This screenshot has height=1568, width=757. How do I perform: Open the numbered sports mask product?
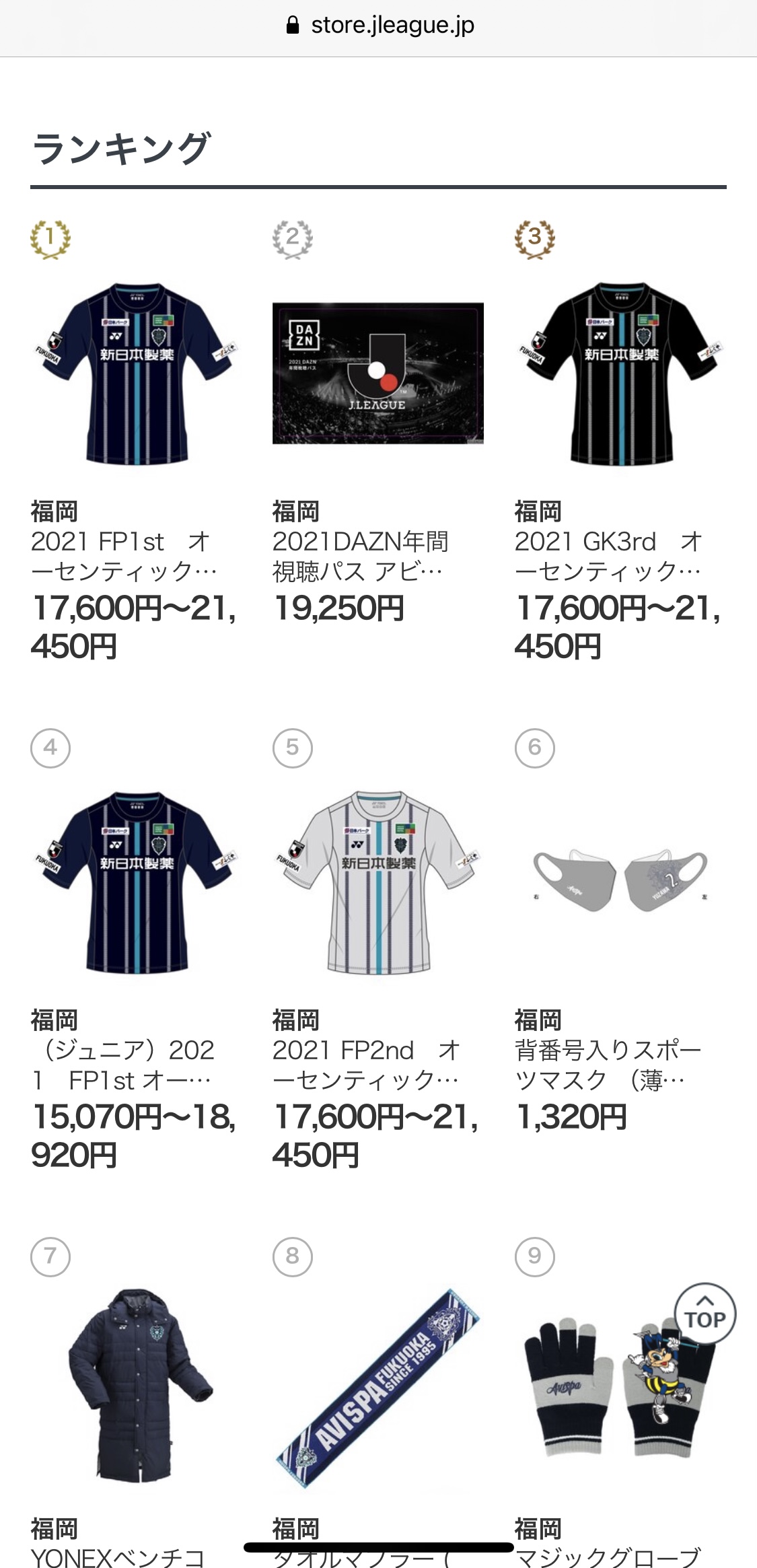[620, 883]
